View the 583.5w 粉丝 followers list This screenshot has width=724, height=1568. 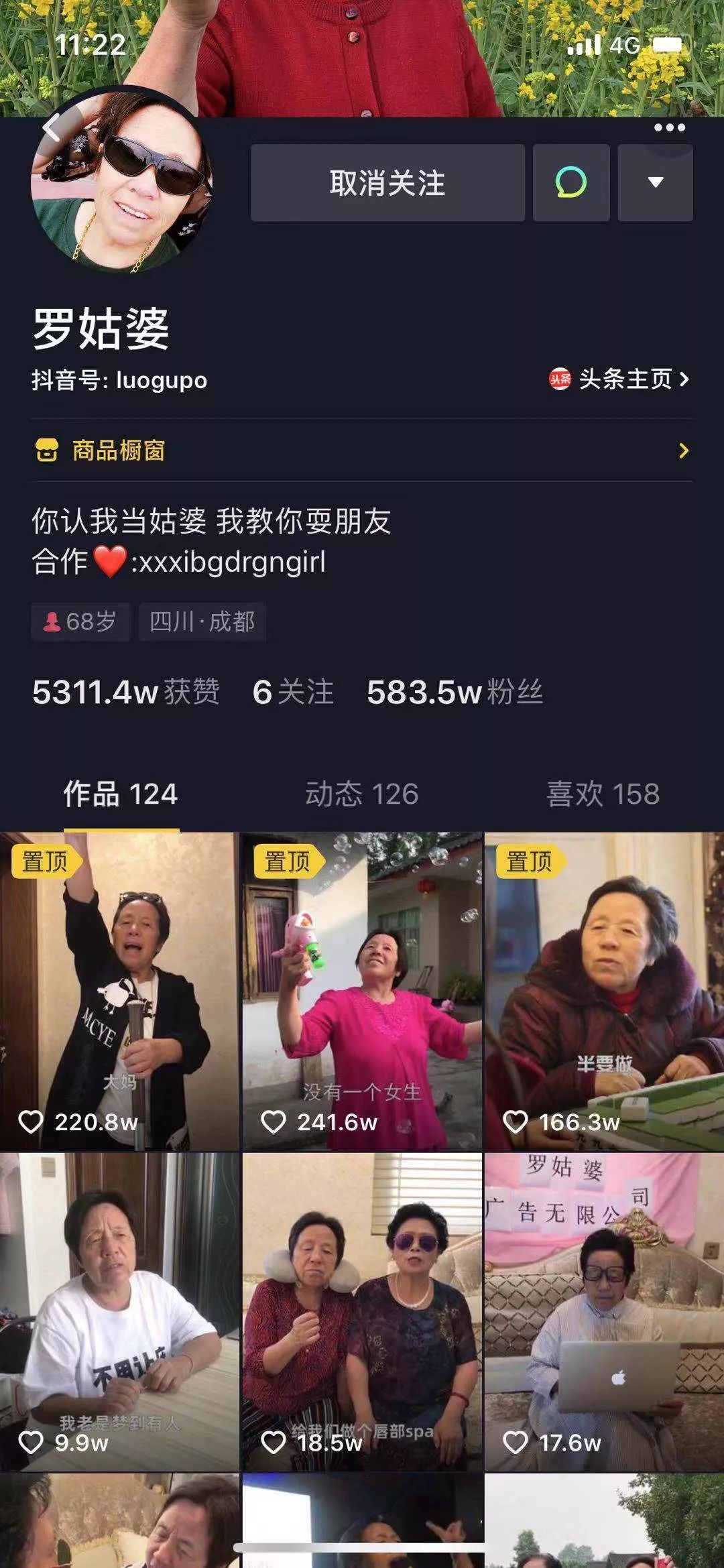(455, 692)
